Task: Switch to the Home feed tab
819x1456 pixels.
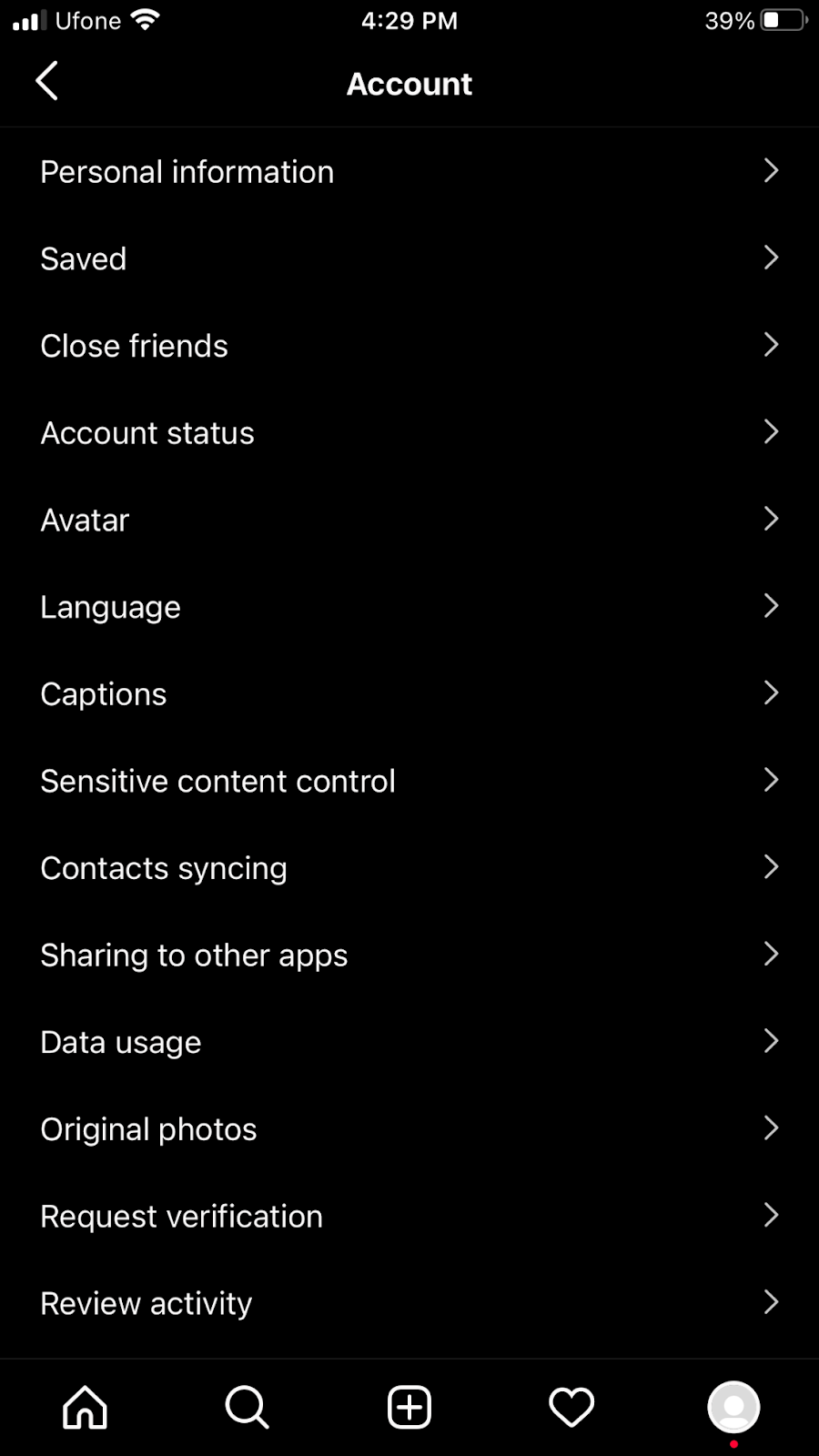Action: click(x=85, y=1407)
